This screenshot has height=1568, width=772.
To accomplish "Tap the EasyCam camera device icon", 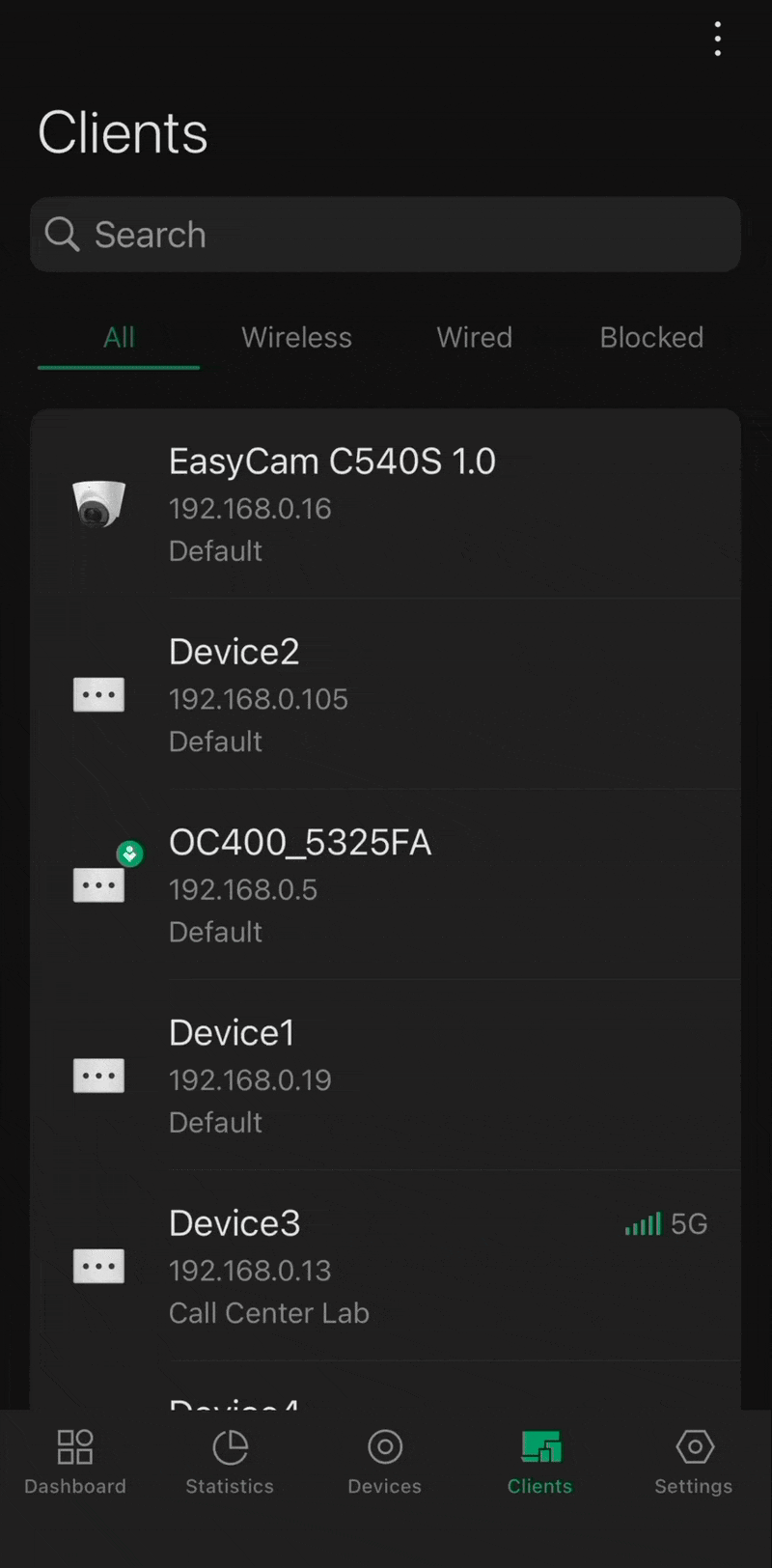I will [98, 502].
